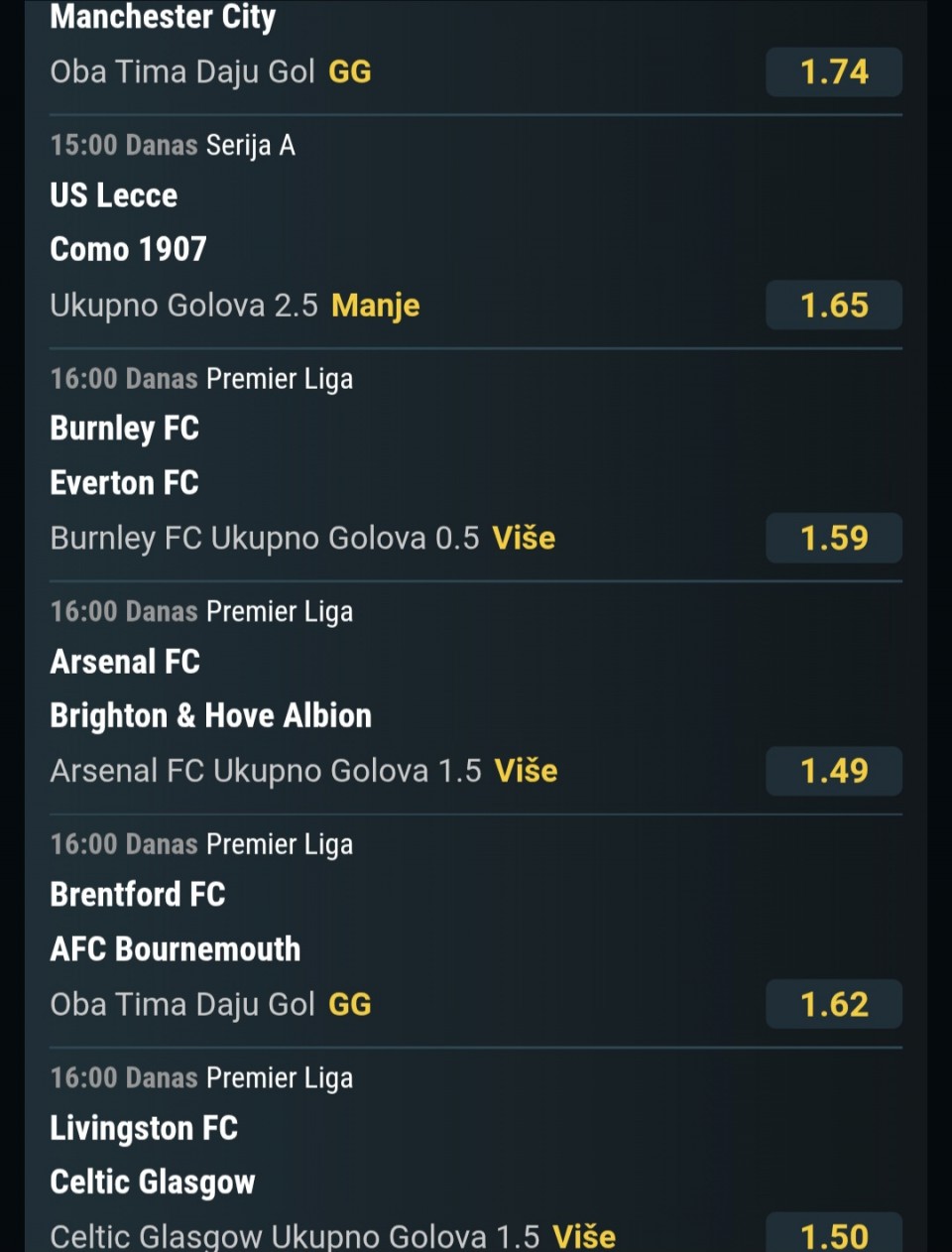
Task: Tap the 1.62 odds for Brentford vs Bournemouth
Action: [833, 1004]
